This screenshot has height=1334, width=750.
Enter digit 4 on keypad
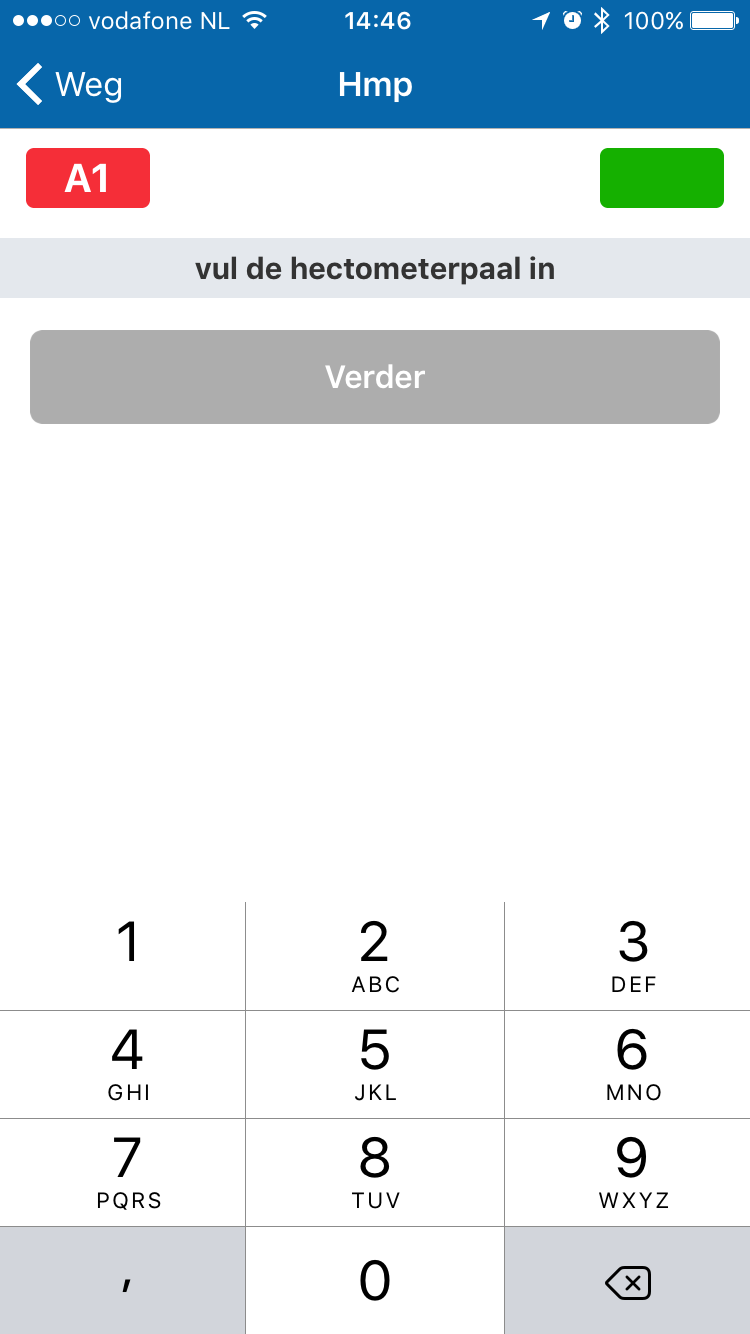(122, 1064)
